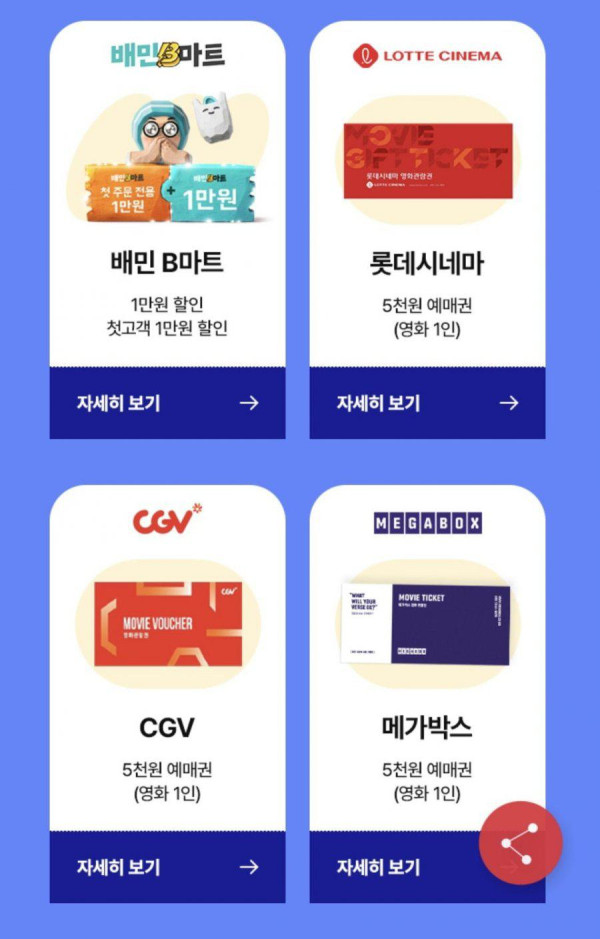Tap the red share floating button
Screen dimensions: 600x939
coord(520,843)
